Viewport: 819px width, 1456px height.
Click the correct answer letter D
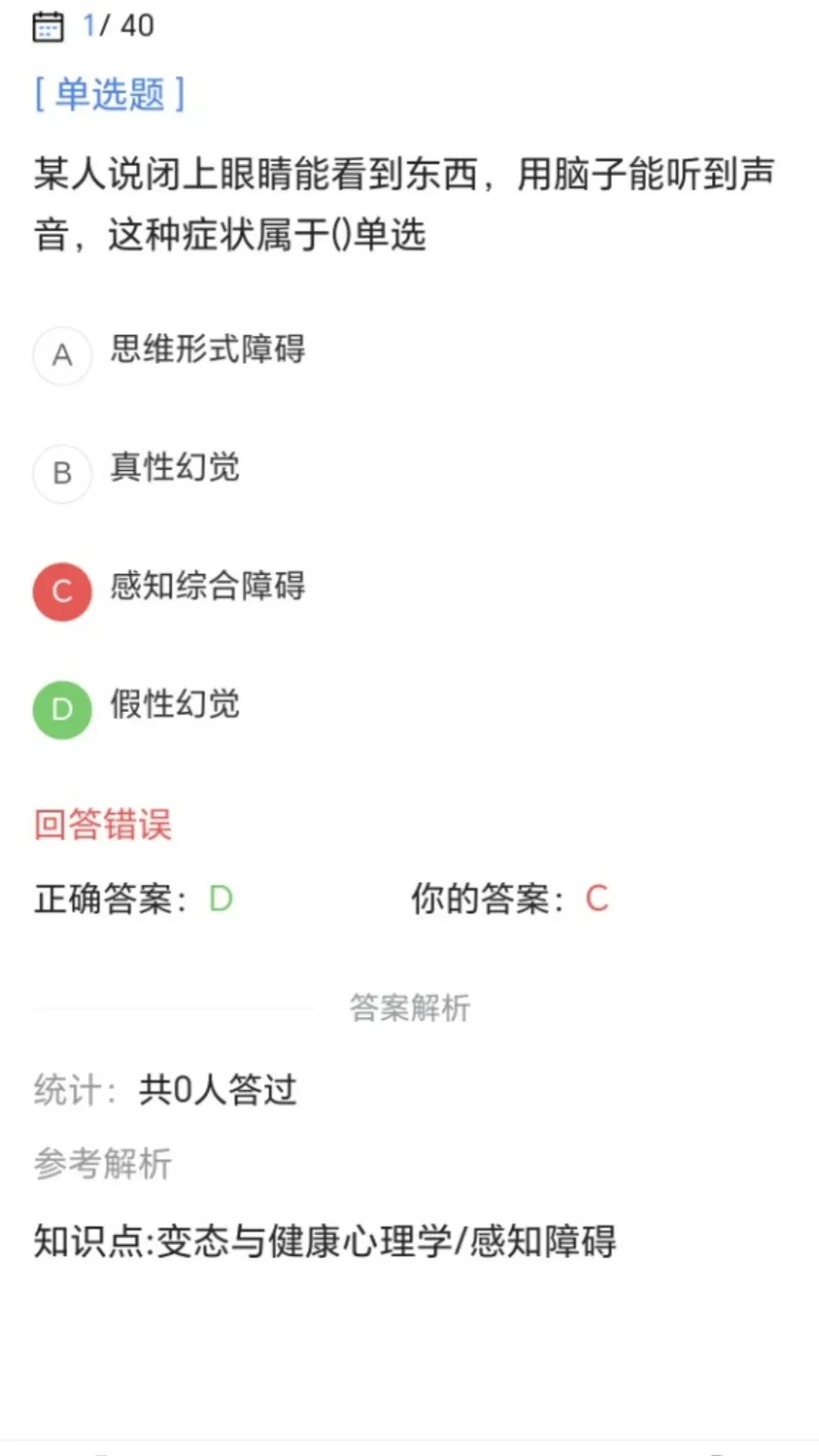point(218,901)
